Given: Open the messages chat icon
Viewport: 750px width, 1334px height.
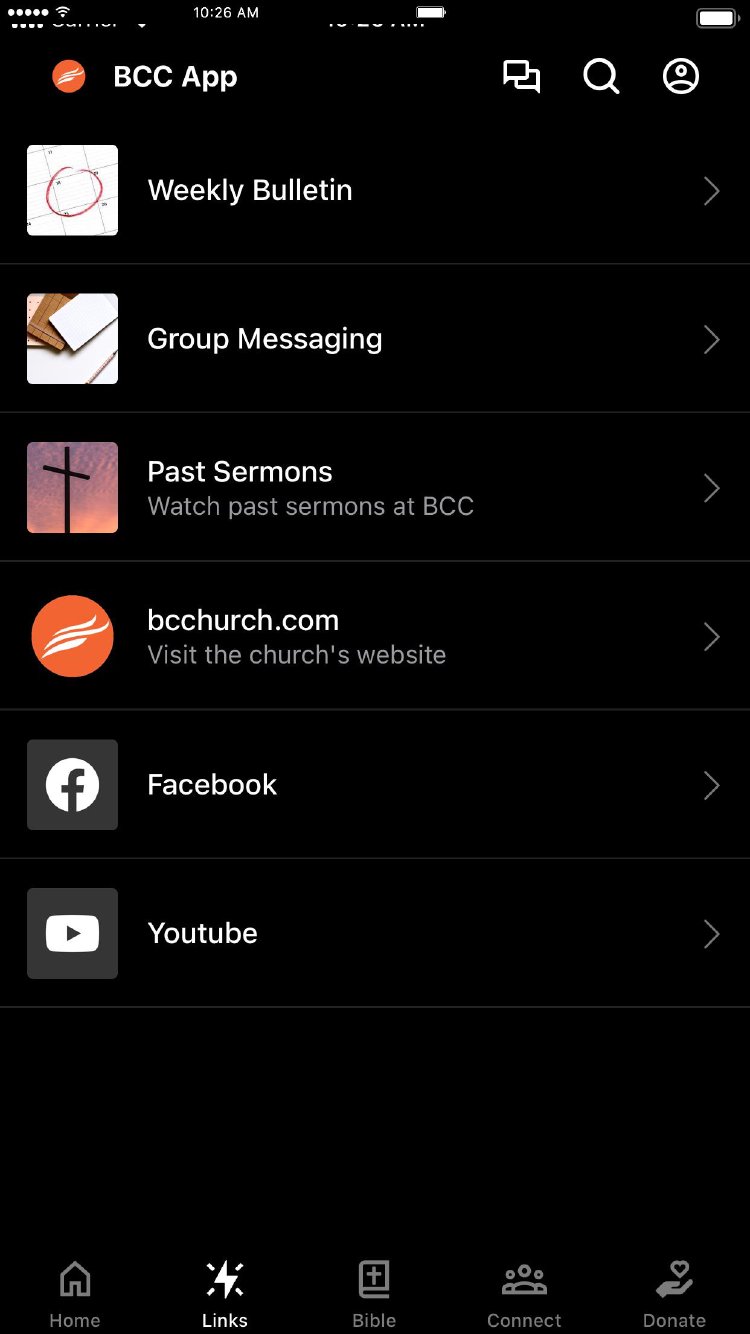Looking at the screenshot, I should point(521,77).
